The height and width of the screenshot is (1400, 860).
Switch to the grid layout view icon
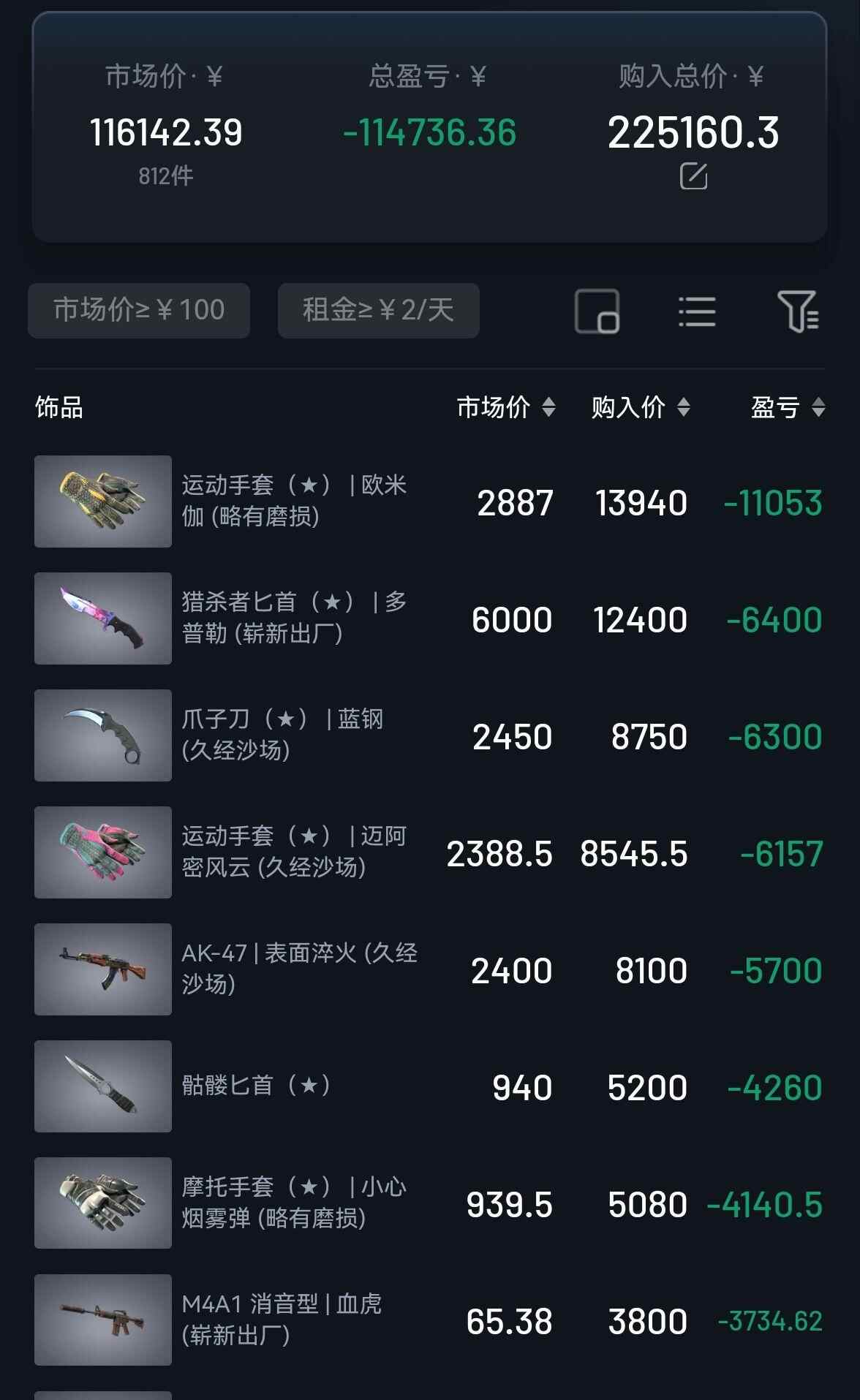coord(597,312)
